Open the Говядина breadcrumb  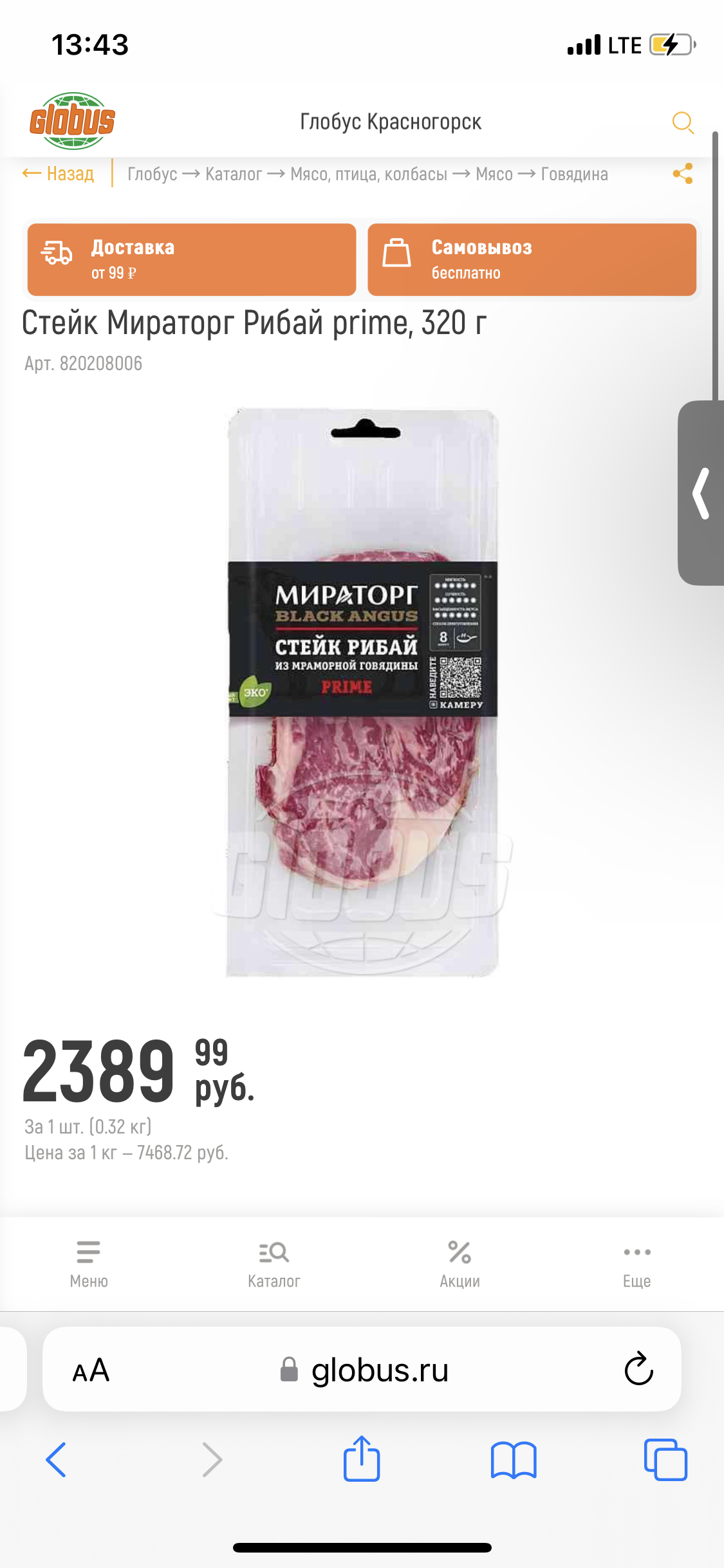(x=575, y=174)
